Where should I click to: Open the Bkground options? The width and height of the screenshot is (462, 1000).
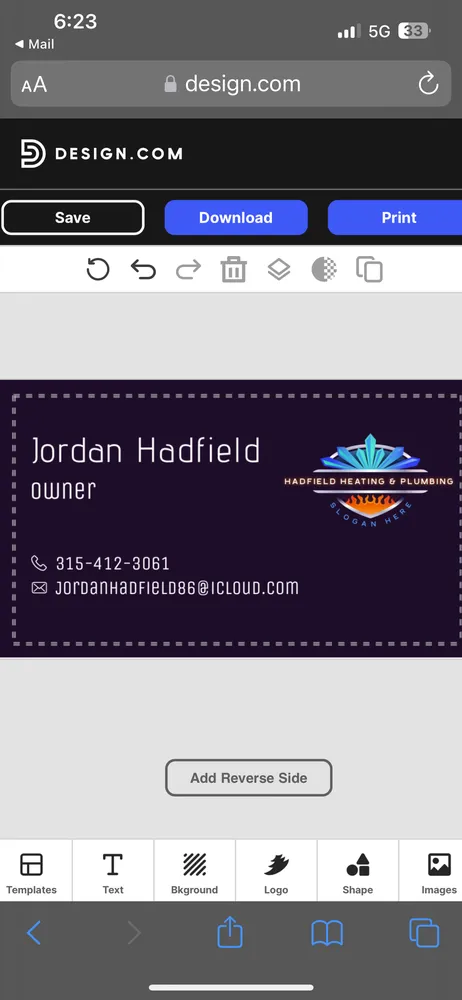tap(195, 872)
